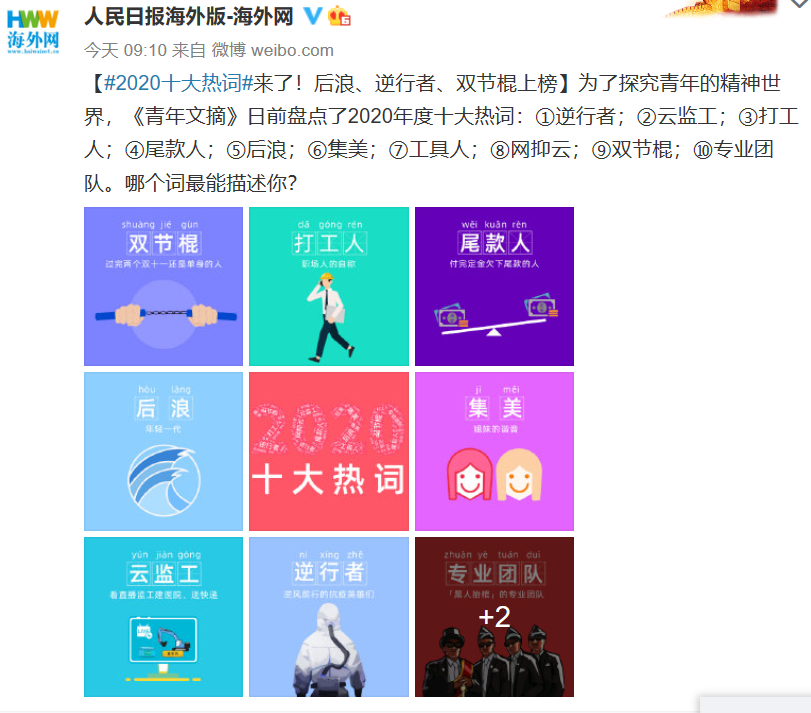Screen dimensions: 811x713
Task: Open the 2020十大热词 center image
Action: [328, 451]
